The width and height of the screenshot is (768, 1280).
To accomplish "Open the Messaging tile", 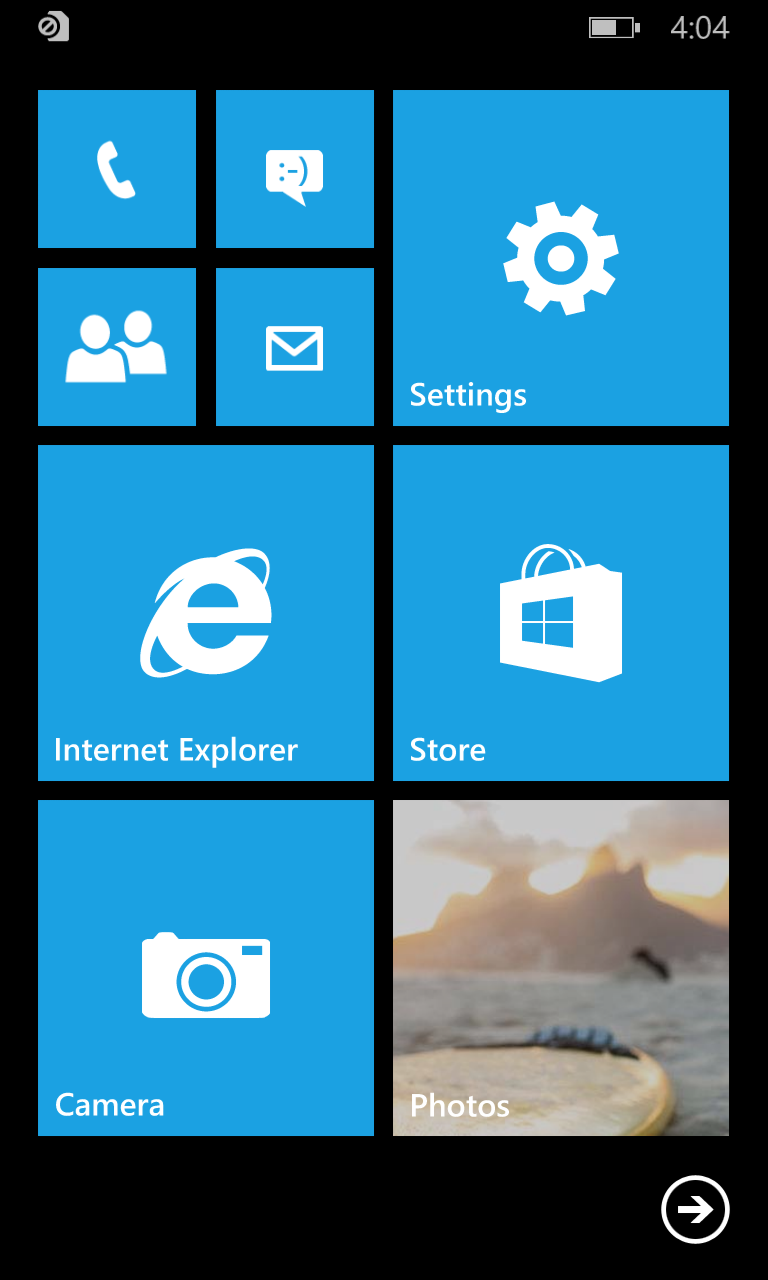I will [x=295, y=169].
